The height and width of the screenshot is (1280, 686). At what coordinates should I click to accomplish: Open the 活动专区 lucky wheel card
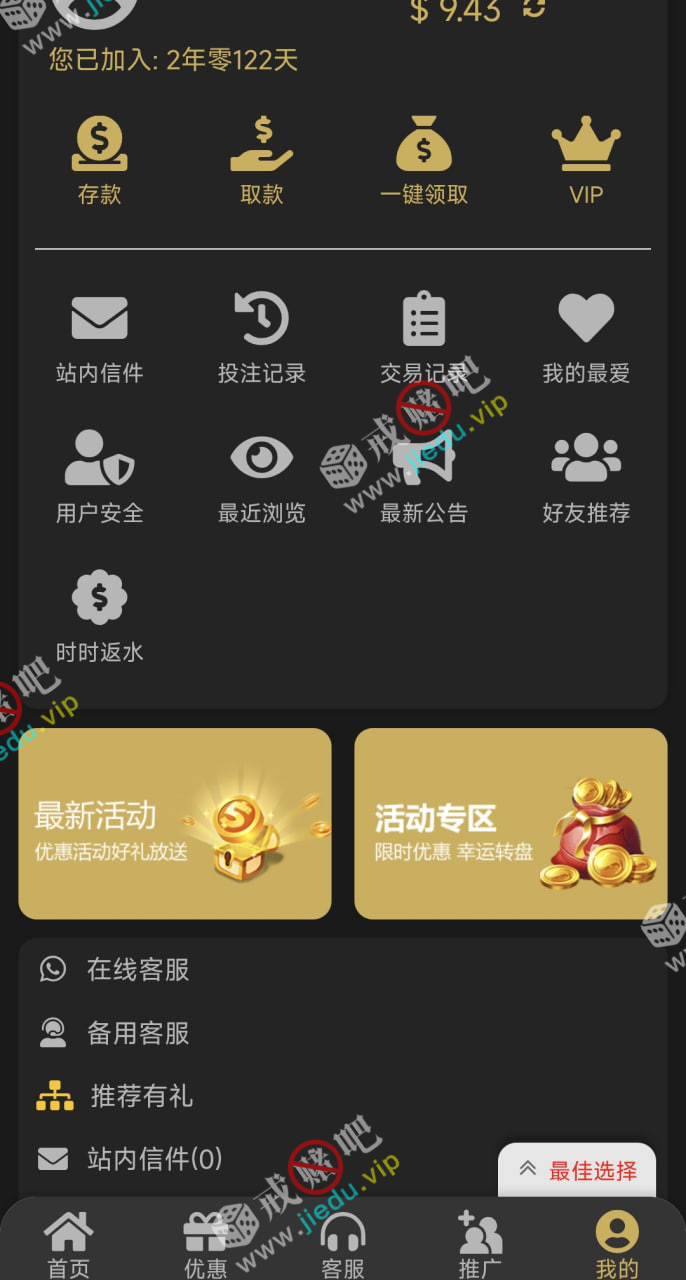click(510, 823)
